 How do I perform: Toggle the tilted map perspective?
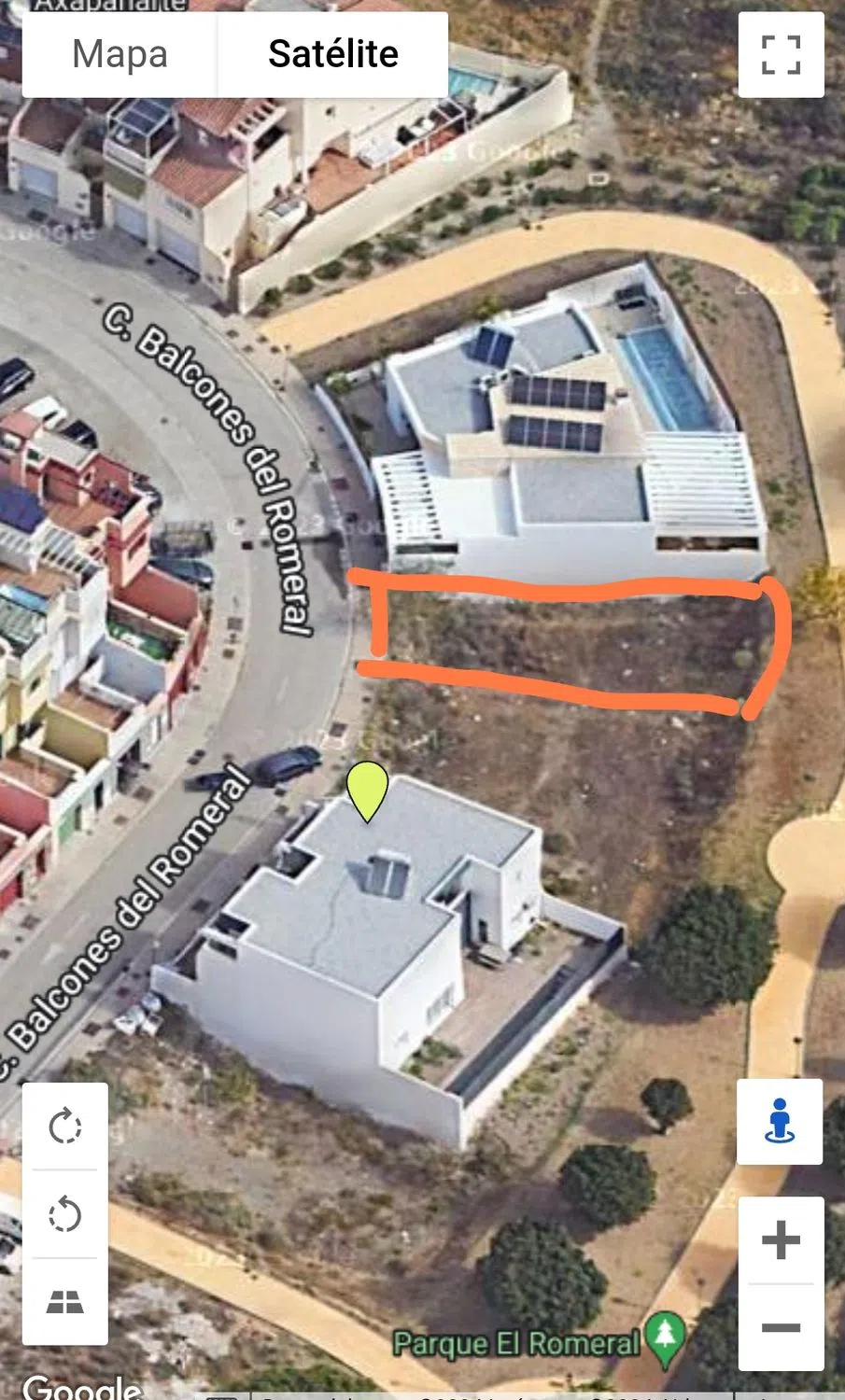point(64,1301)
